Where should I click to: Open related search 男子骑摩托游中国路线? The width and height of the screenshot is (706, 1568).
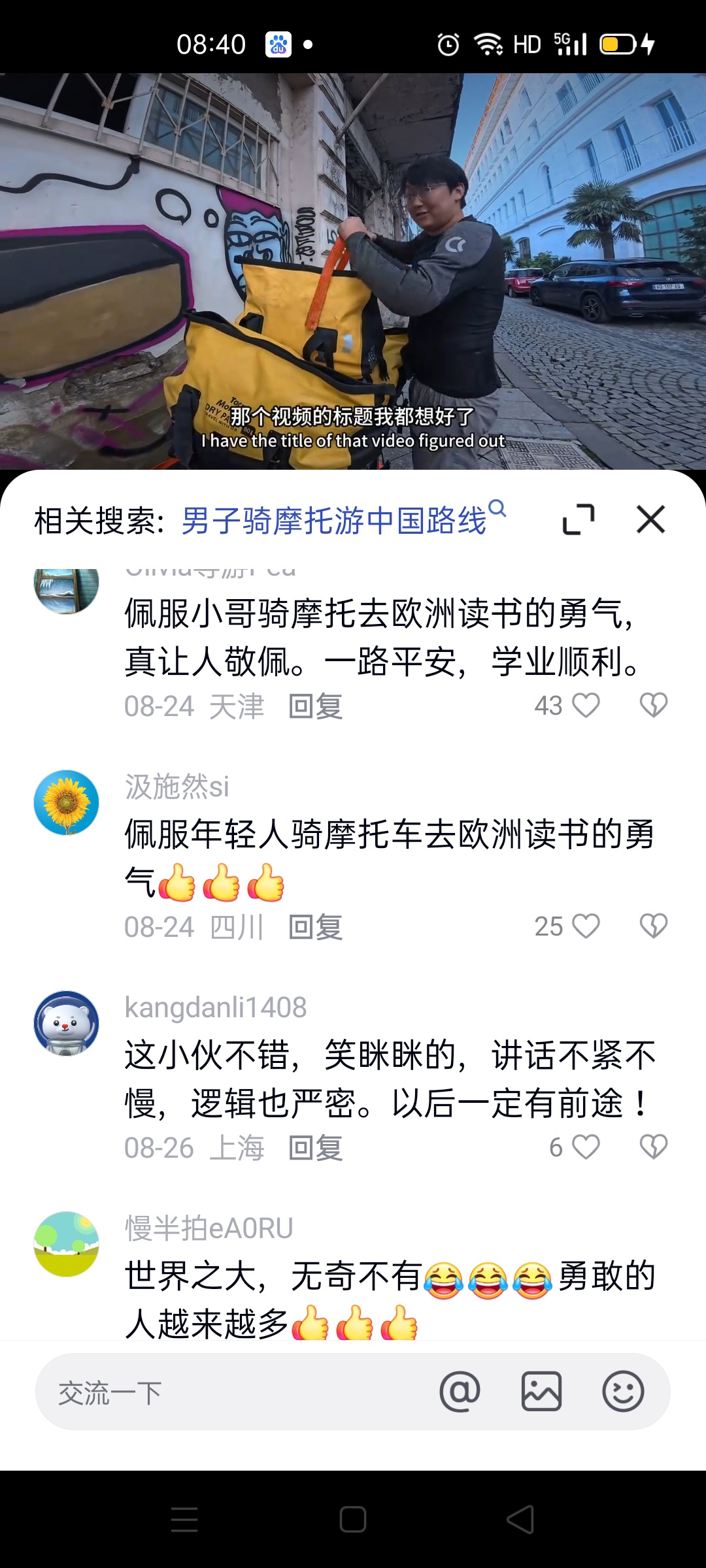point(335,521)
